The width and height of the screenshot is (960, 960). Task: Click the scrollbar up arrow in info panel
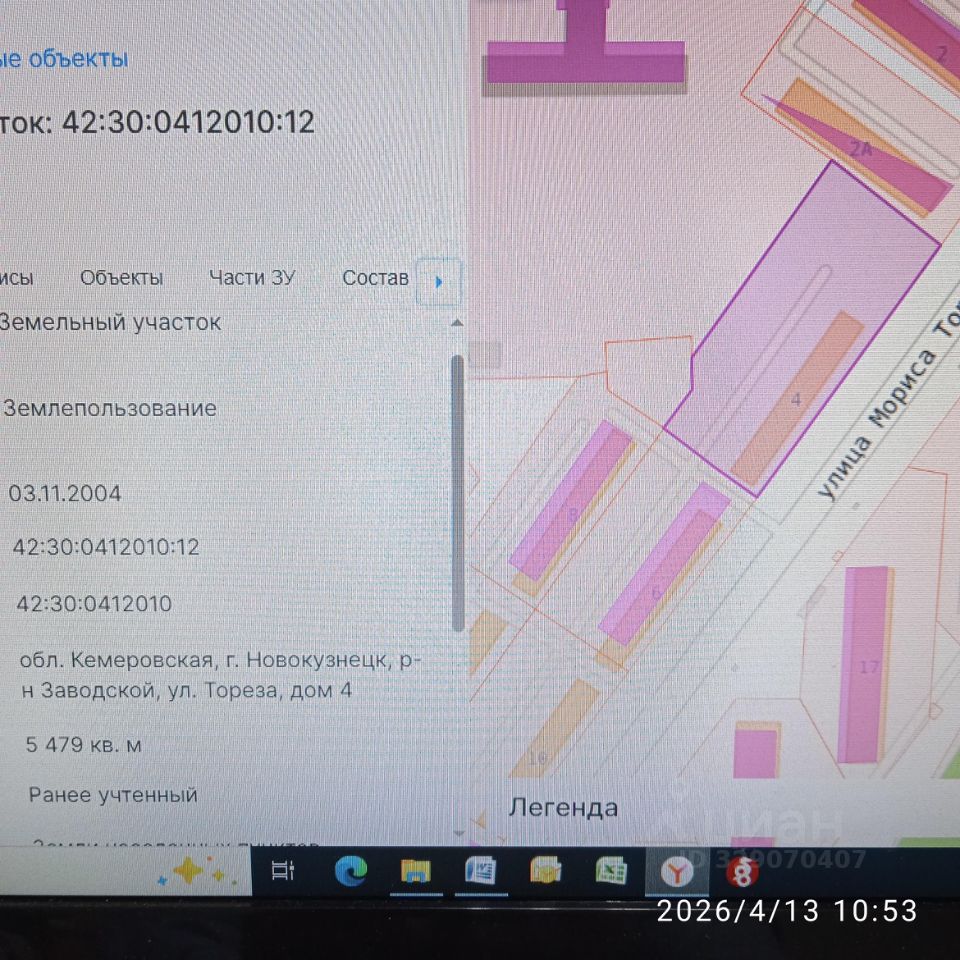tap(458, 323)
